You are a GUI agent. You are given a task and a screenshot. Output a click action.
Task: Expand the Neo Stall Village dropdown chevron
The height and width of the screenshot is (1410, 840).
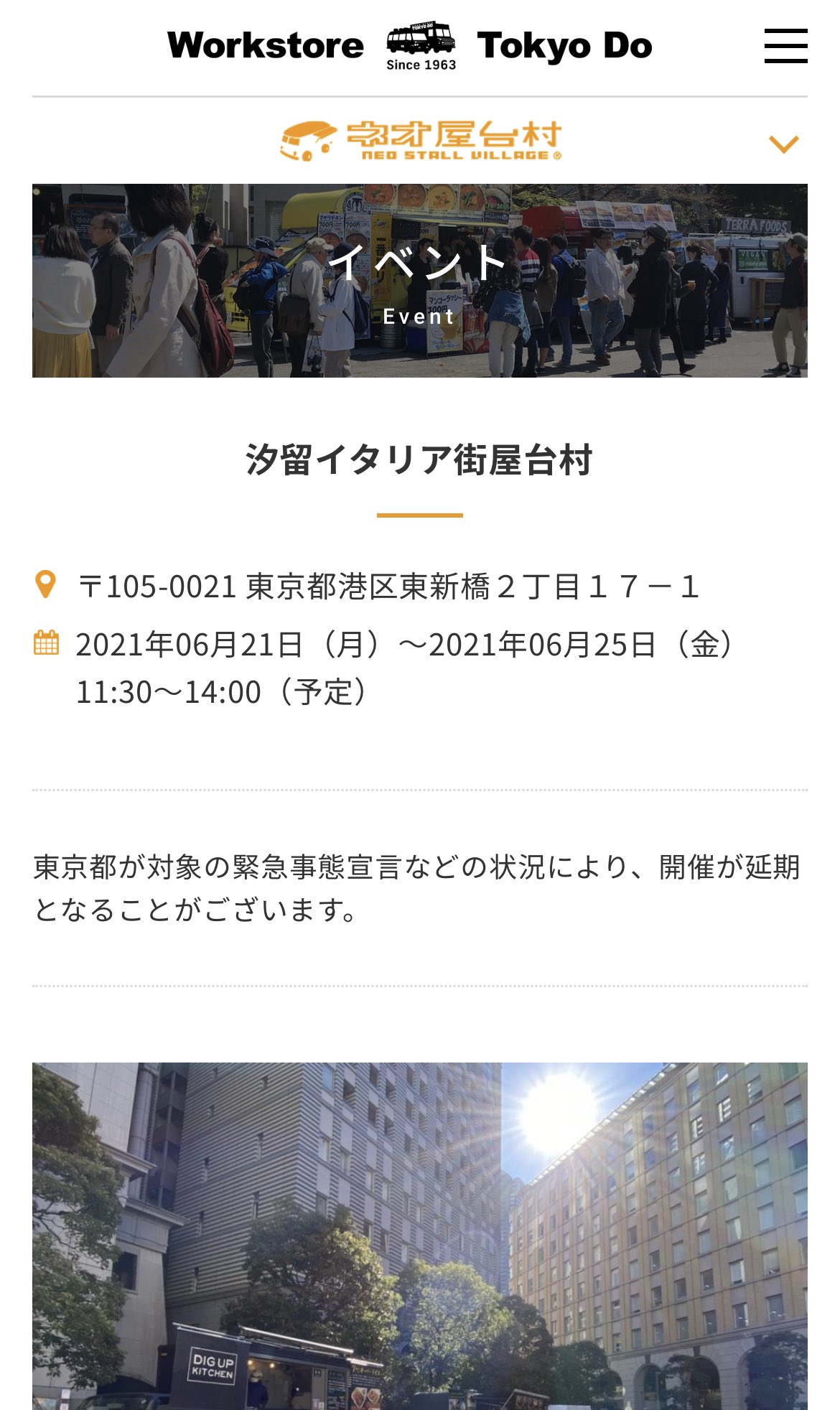[783, 144]
